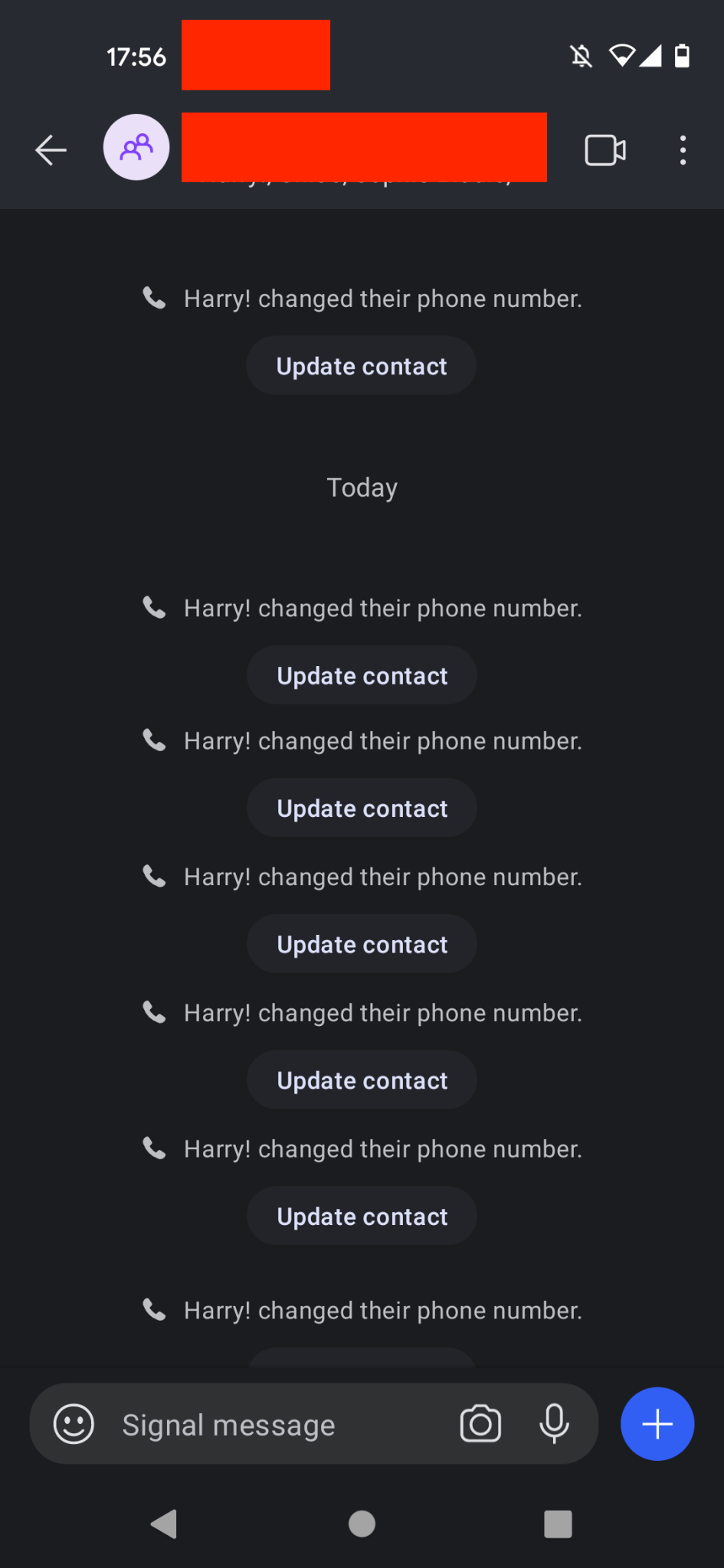Tap the group name in the header
The height and width of the screenshot is (1568, 724).
pos(363,147)
